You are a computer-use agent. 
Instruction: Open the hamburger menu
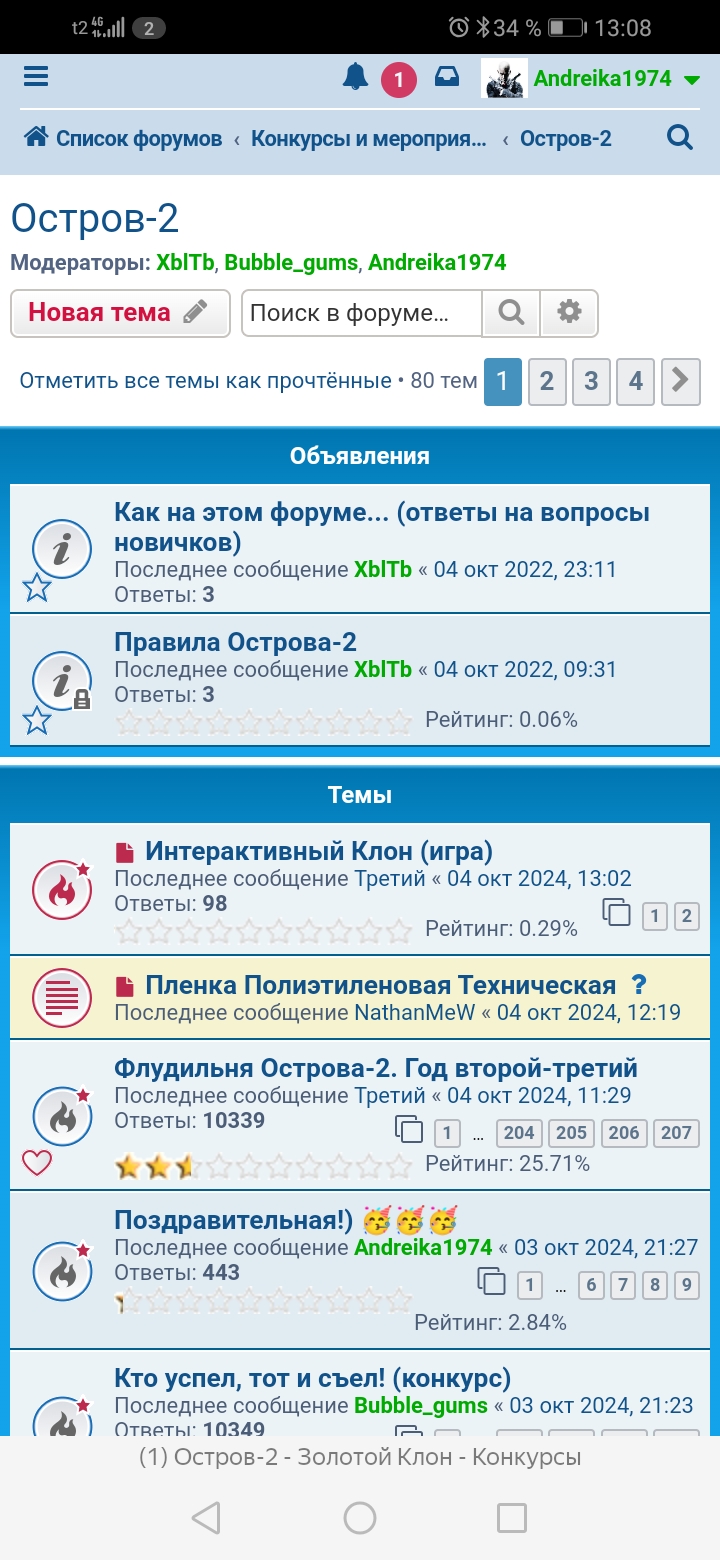click(36, 77)
